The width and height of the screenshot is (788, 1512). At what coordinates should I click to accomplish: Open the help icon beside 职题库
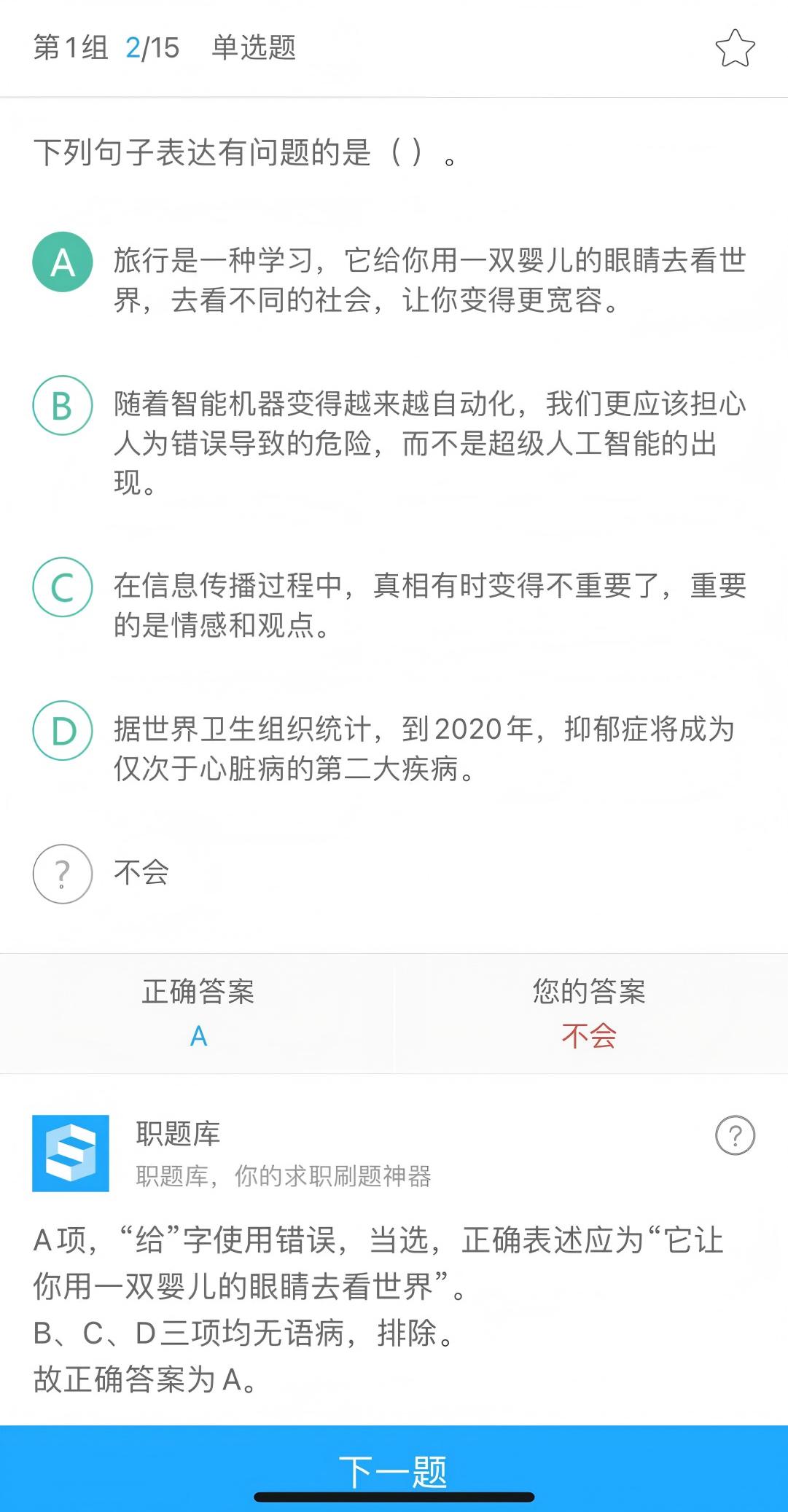click(x=735, y=1135)
